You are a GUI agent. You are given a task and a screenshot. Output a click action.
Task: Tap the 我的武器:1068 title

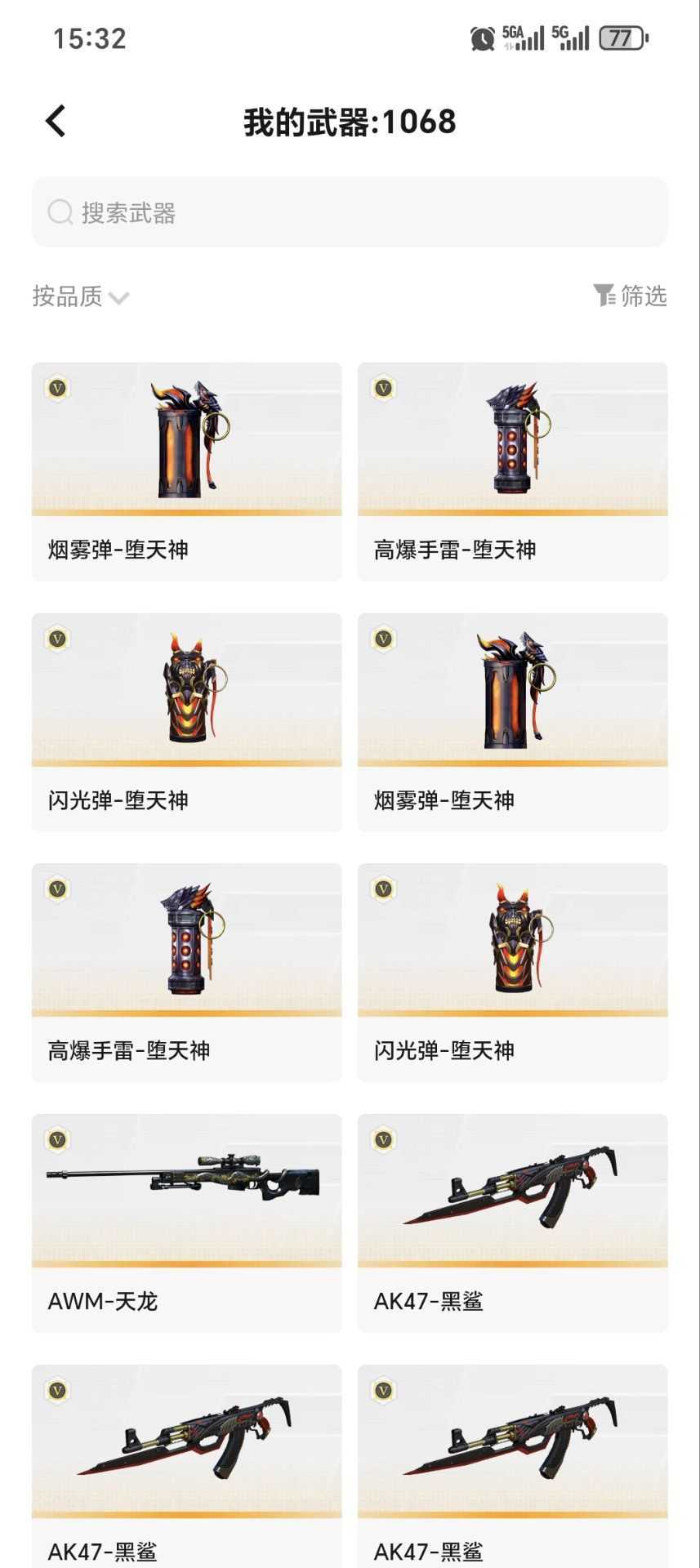point(350,120)
